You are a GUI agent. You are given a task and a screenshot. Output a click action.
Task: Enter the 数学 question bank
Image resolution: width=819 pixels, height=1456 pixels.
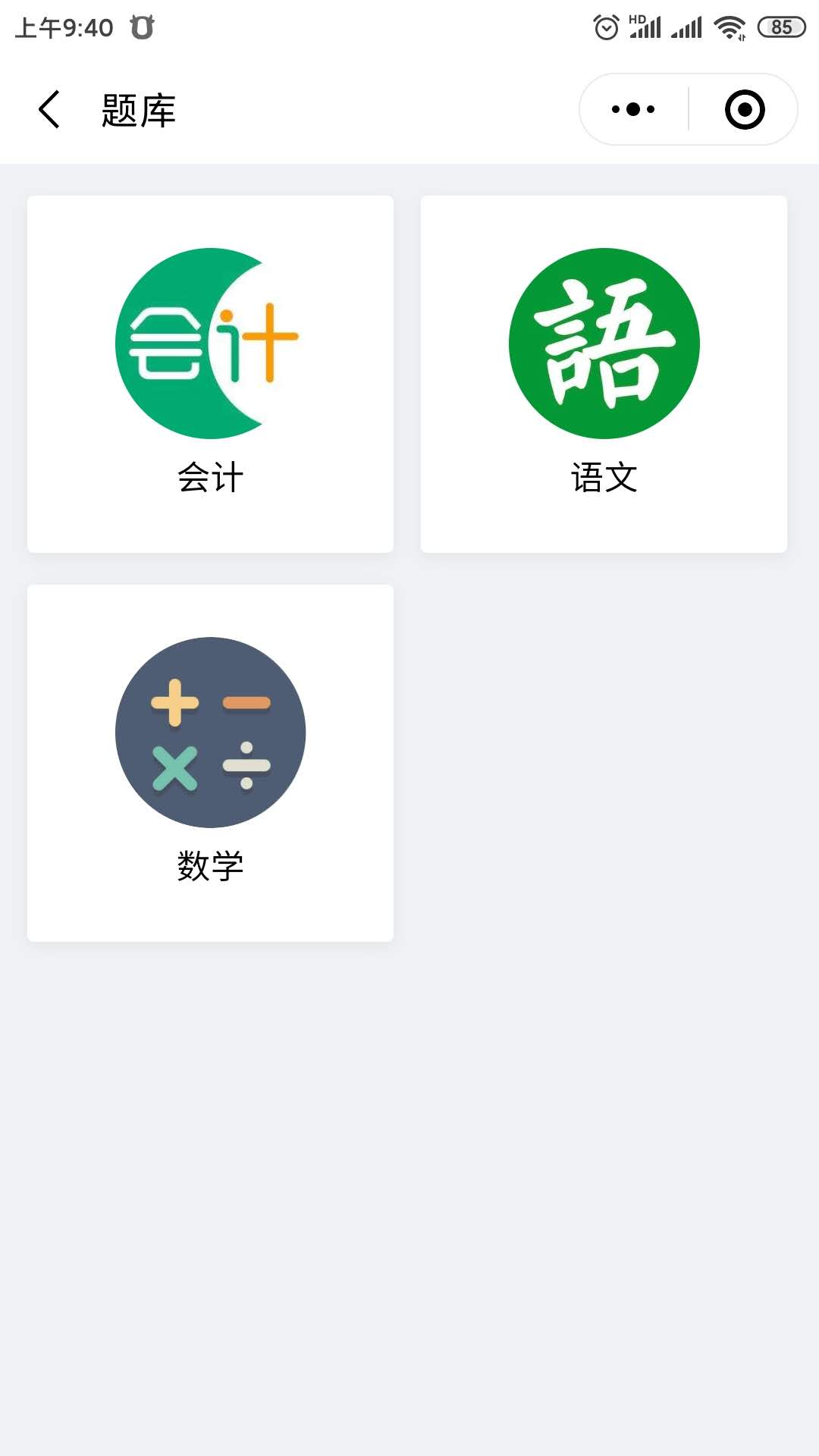(x=210, y=762)
